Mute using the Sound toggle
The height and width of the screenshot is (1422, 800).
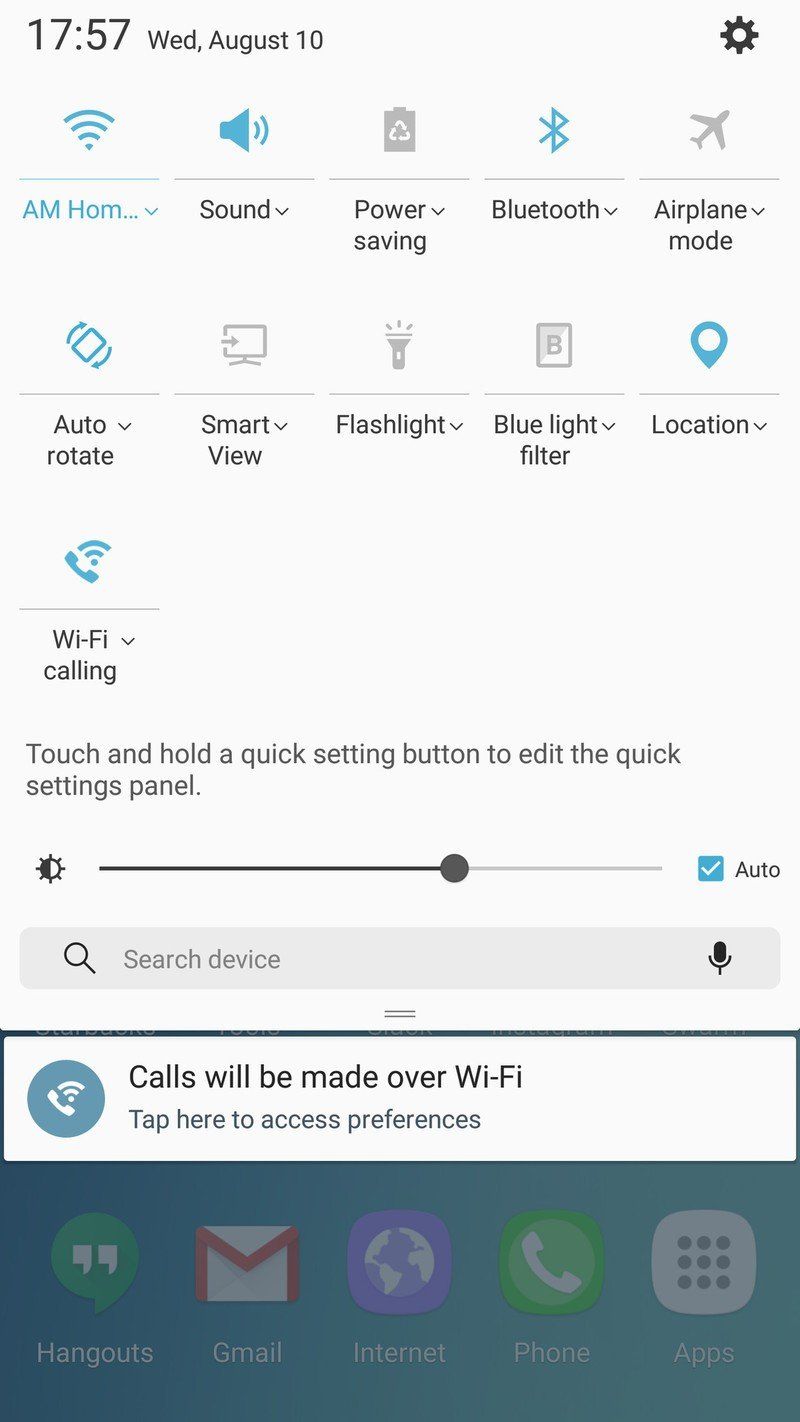point(244,130)
